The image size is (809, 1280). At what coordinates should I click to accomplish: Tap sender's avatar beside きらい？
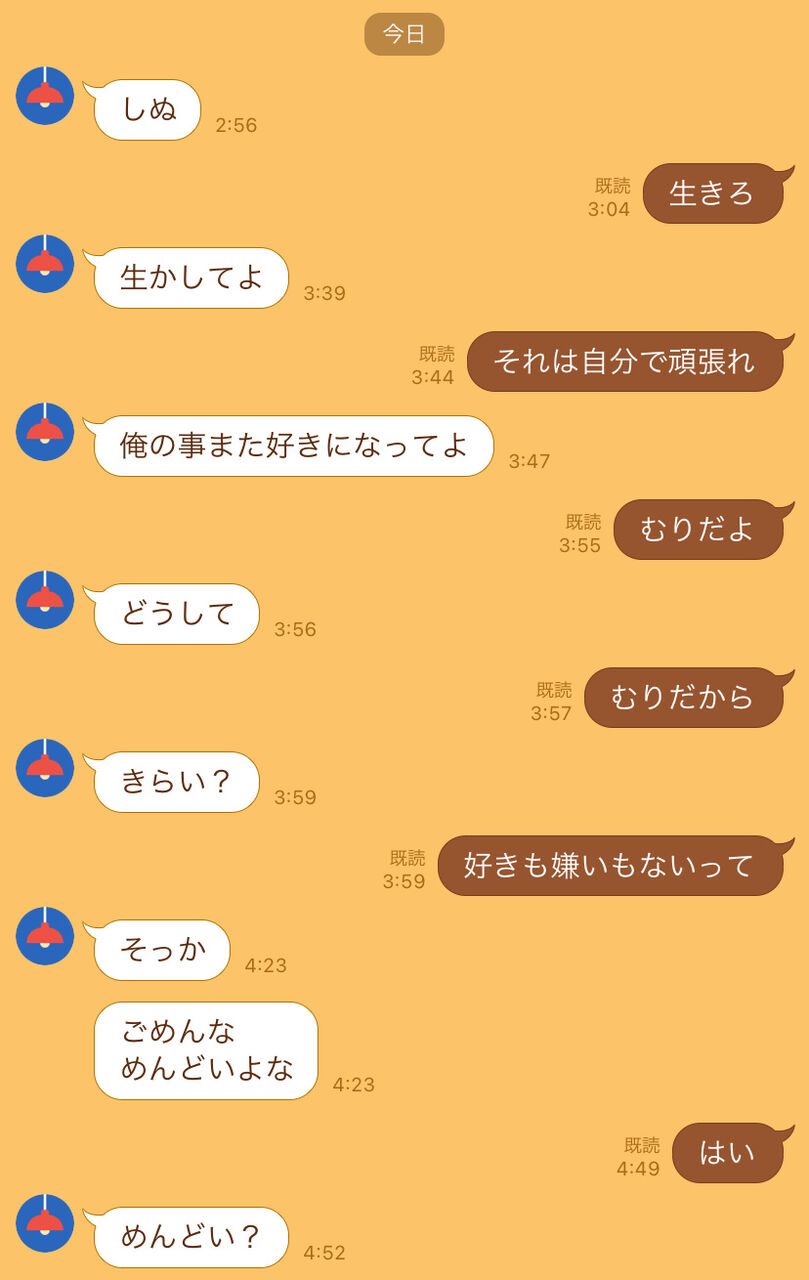coord(45,768)
